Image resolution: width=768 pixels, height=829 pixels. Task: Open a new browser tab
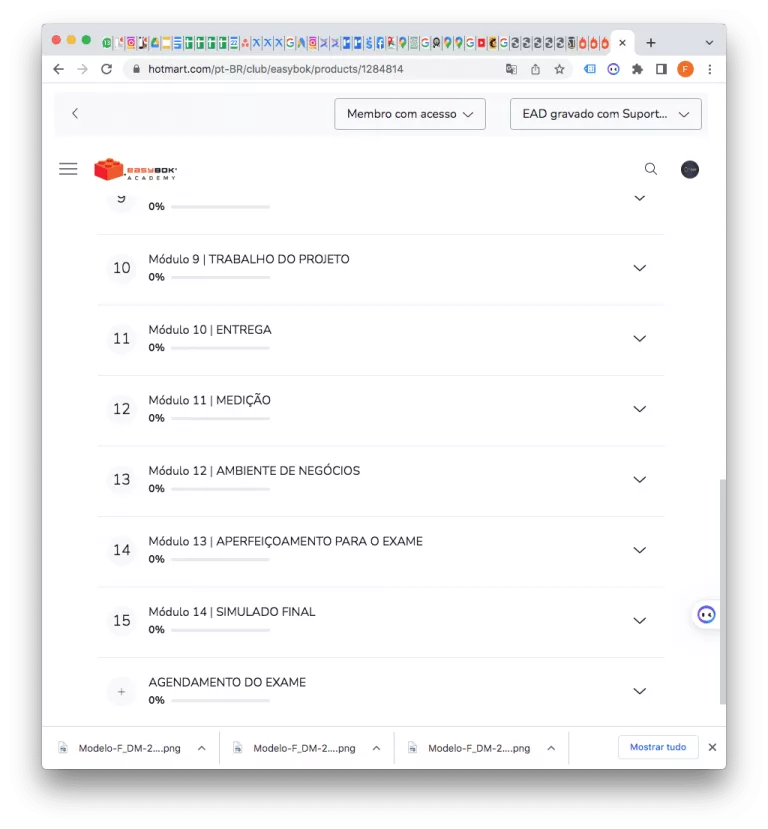tap(651, 43)
